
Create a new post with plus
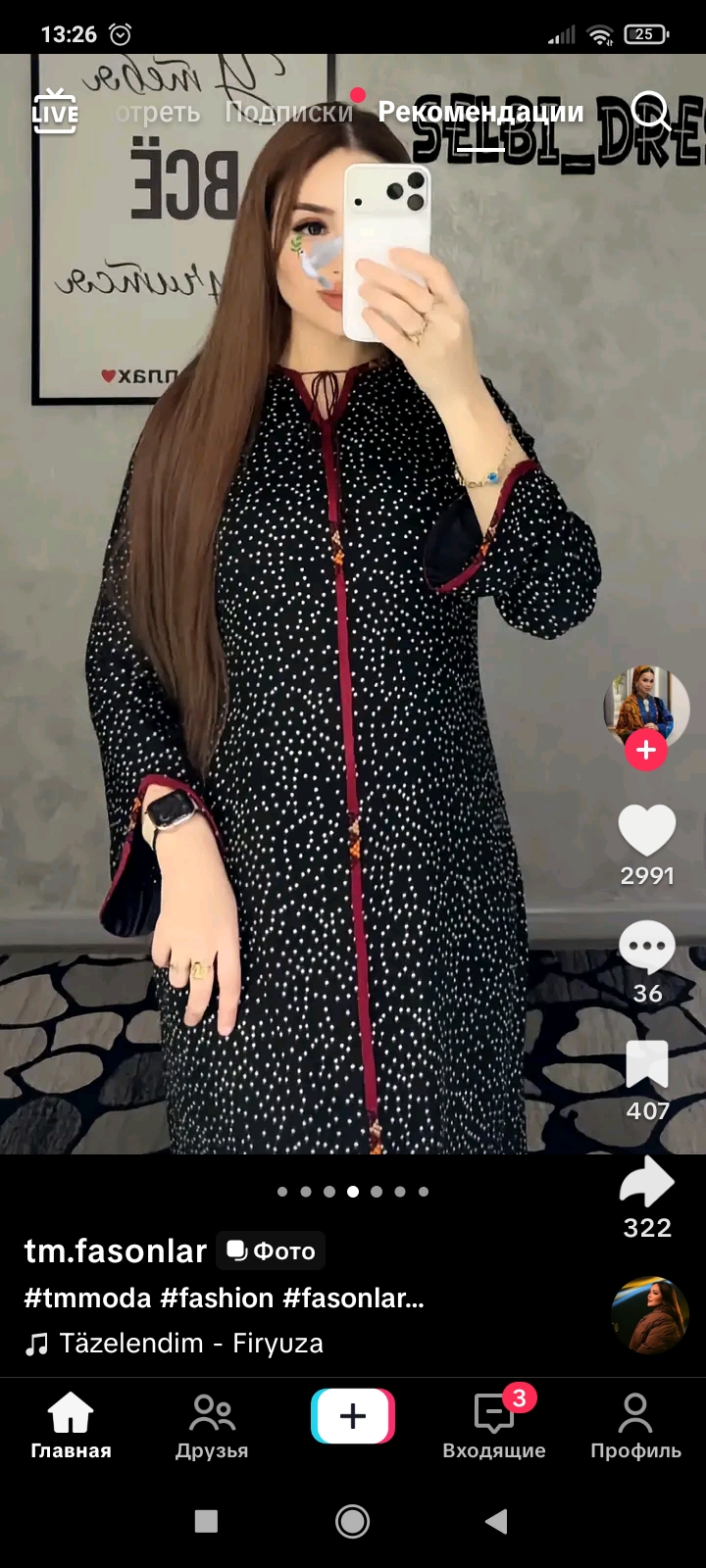[x=353, y=1416]
